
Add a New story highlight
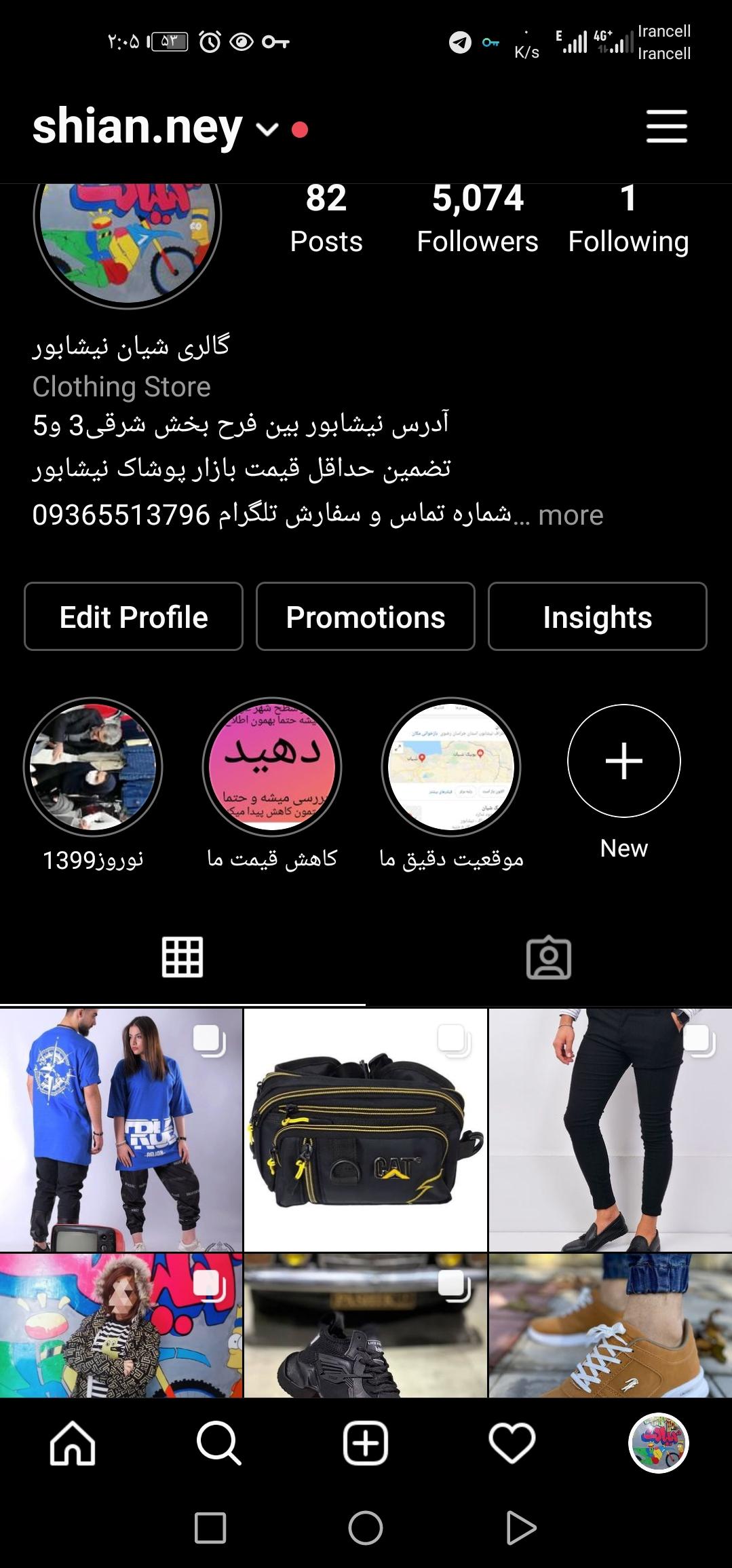623,762
